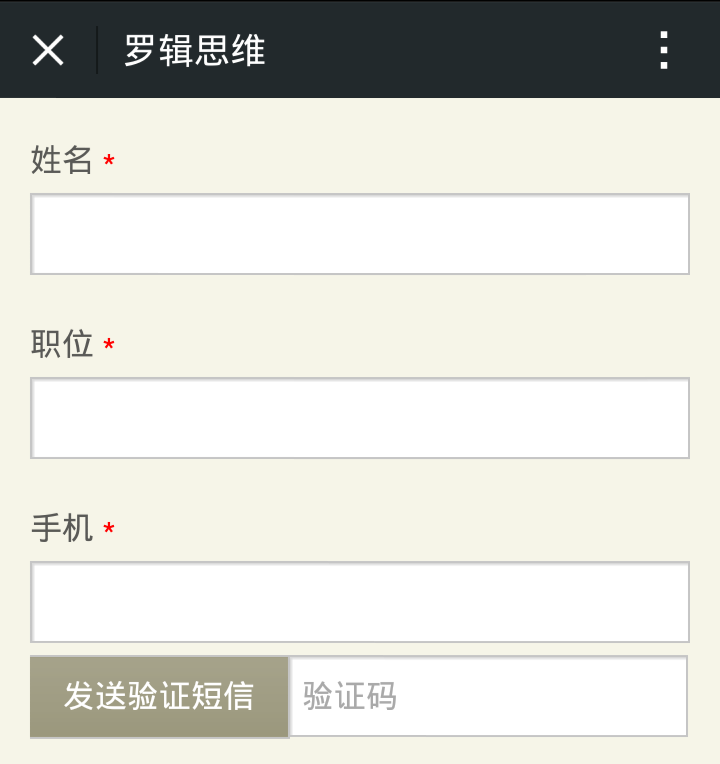Screen dimensions: 720x764
Task: Tap 发送验证短信 button
Action: point(159,696)
